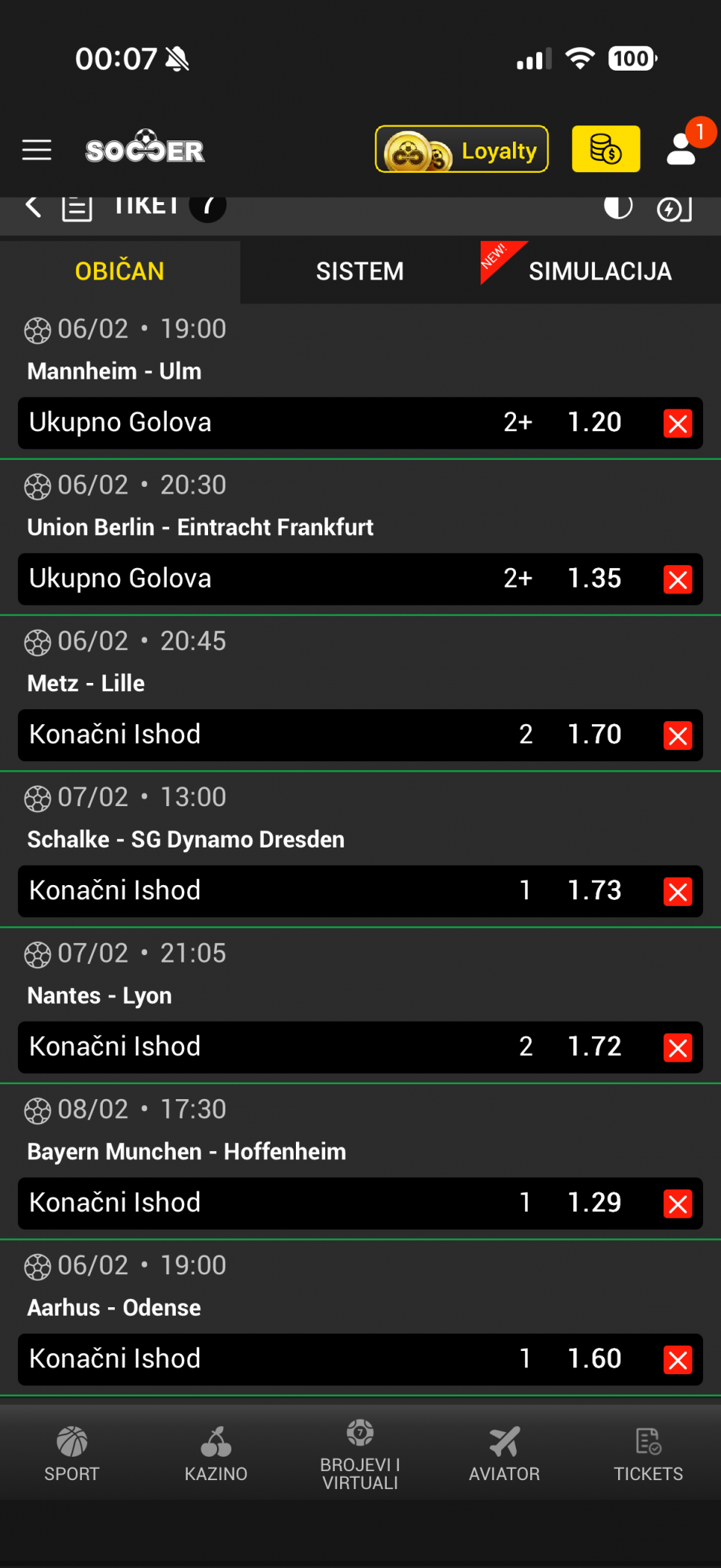
Task: Delete the Metz - Lille selection
Action: (677, 736)
